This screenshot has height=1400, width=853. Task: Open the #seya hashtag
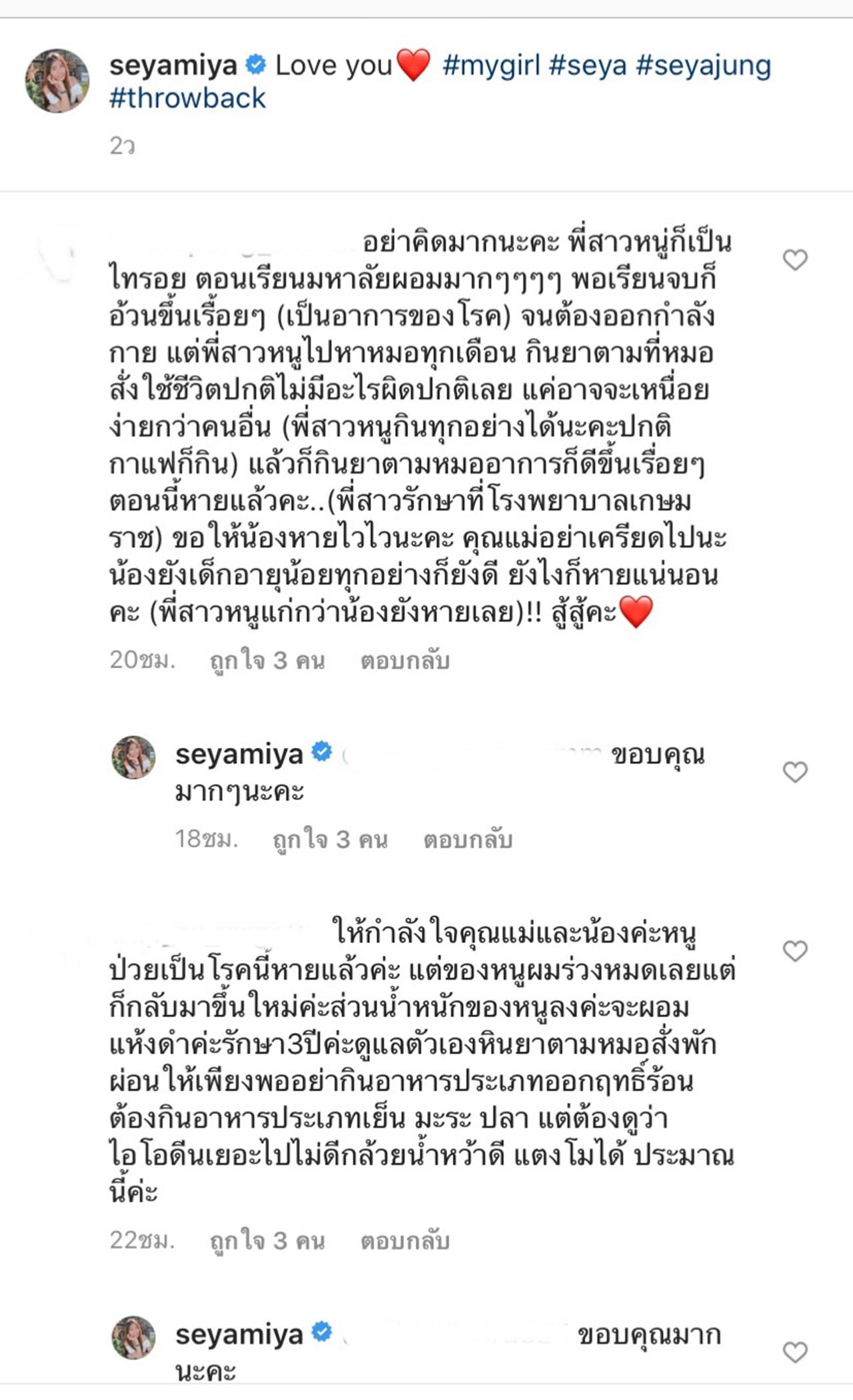coord(587,66)
